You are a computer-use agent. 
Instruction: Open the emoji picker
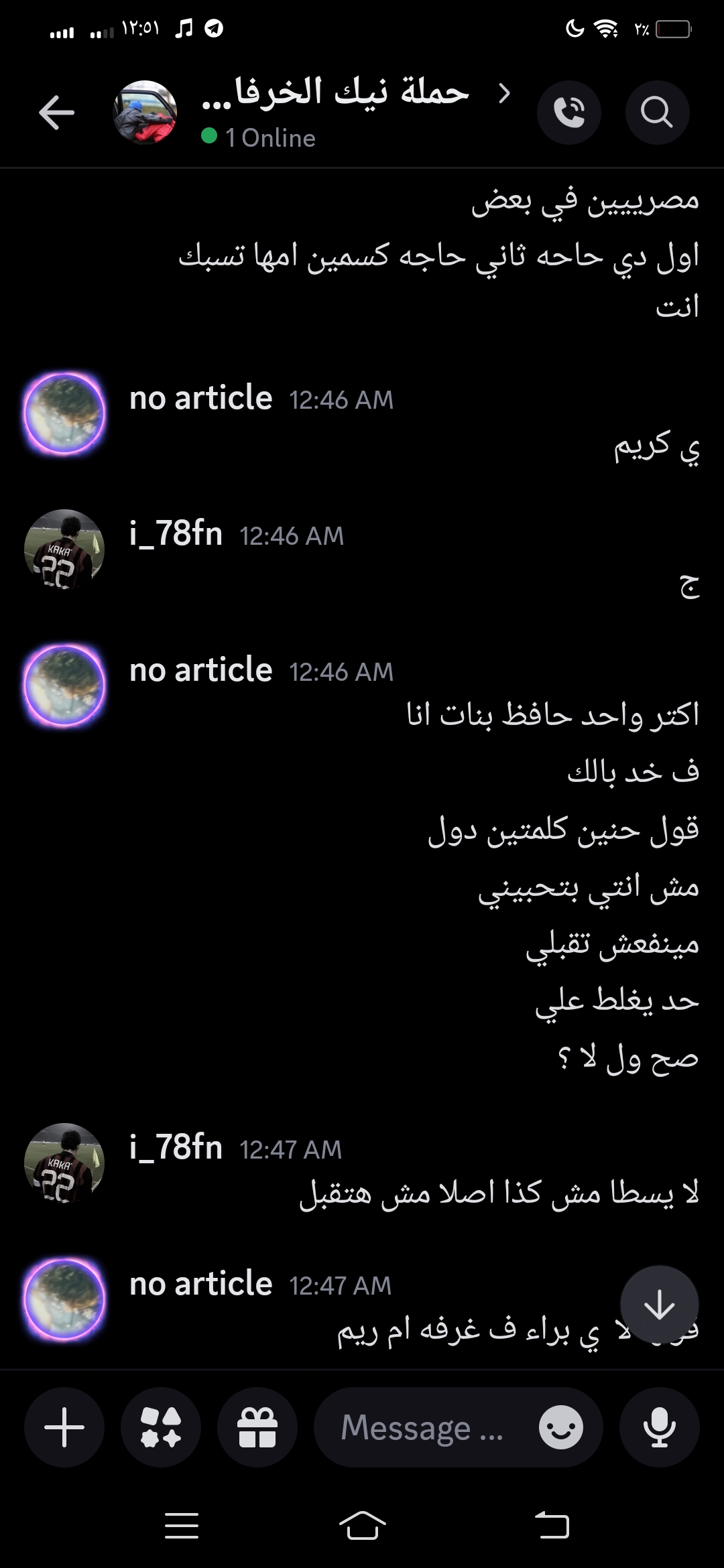(560, 1427)
